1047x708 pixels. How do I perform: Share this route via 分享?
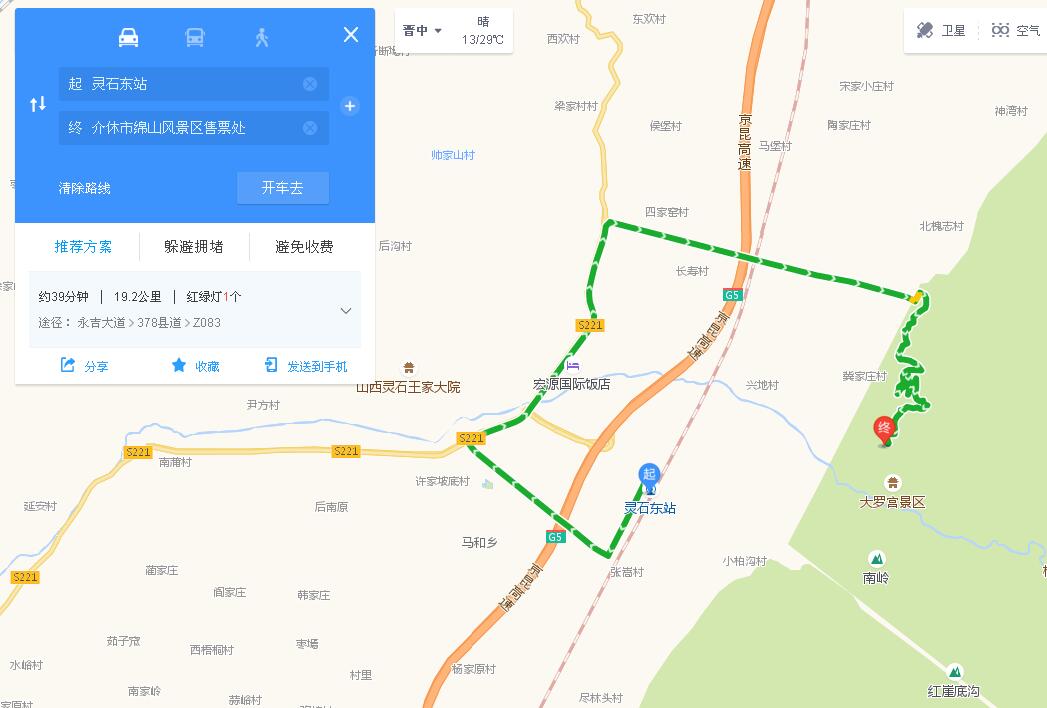(85, 366)
